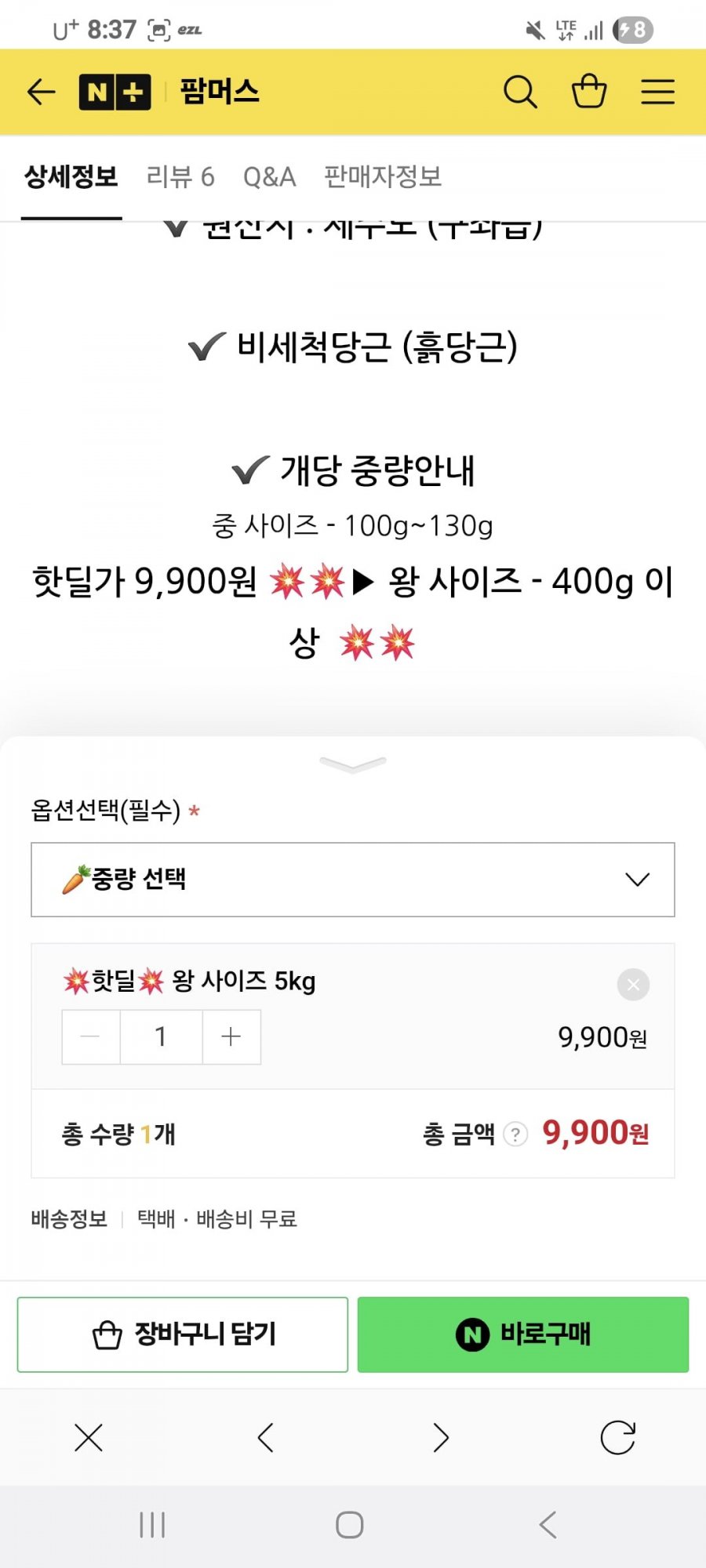Buy now with 바로구매
The image size is (706, 1568).
coord(523,1334)
